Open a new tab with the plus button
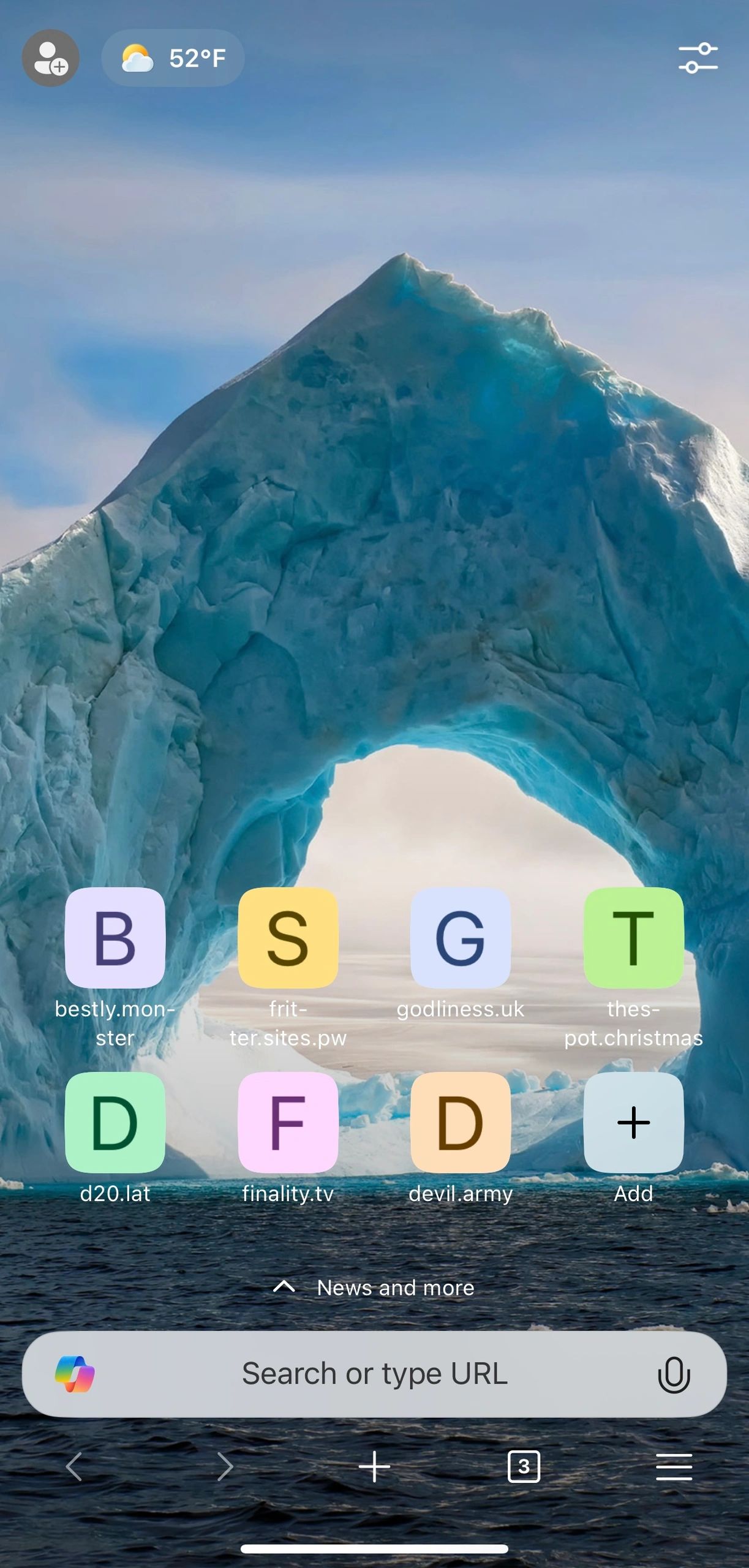 [374, 1467]
